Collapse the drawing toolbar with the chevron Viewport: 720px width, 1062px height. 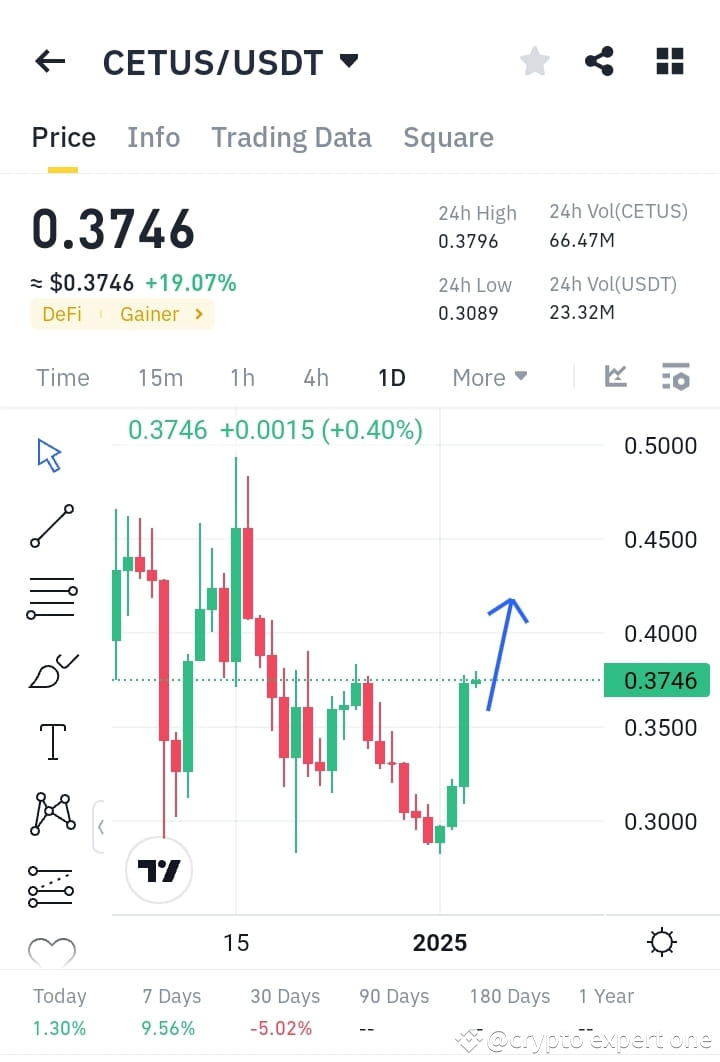[101, 827]
